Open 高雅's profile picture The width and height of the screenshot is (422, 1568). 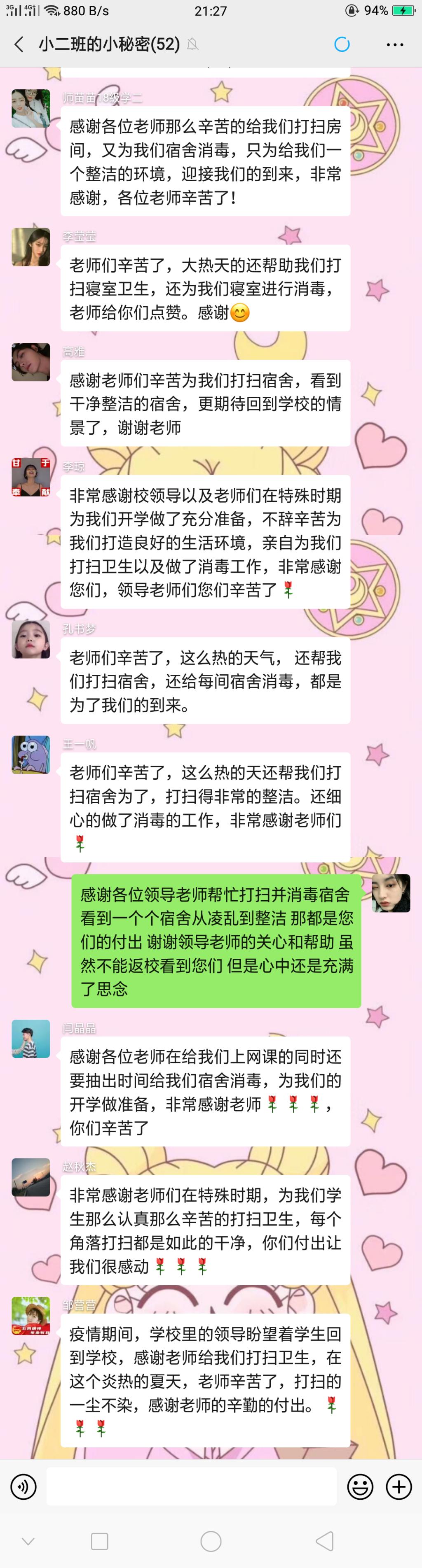pos(30,362)
